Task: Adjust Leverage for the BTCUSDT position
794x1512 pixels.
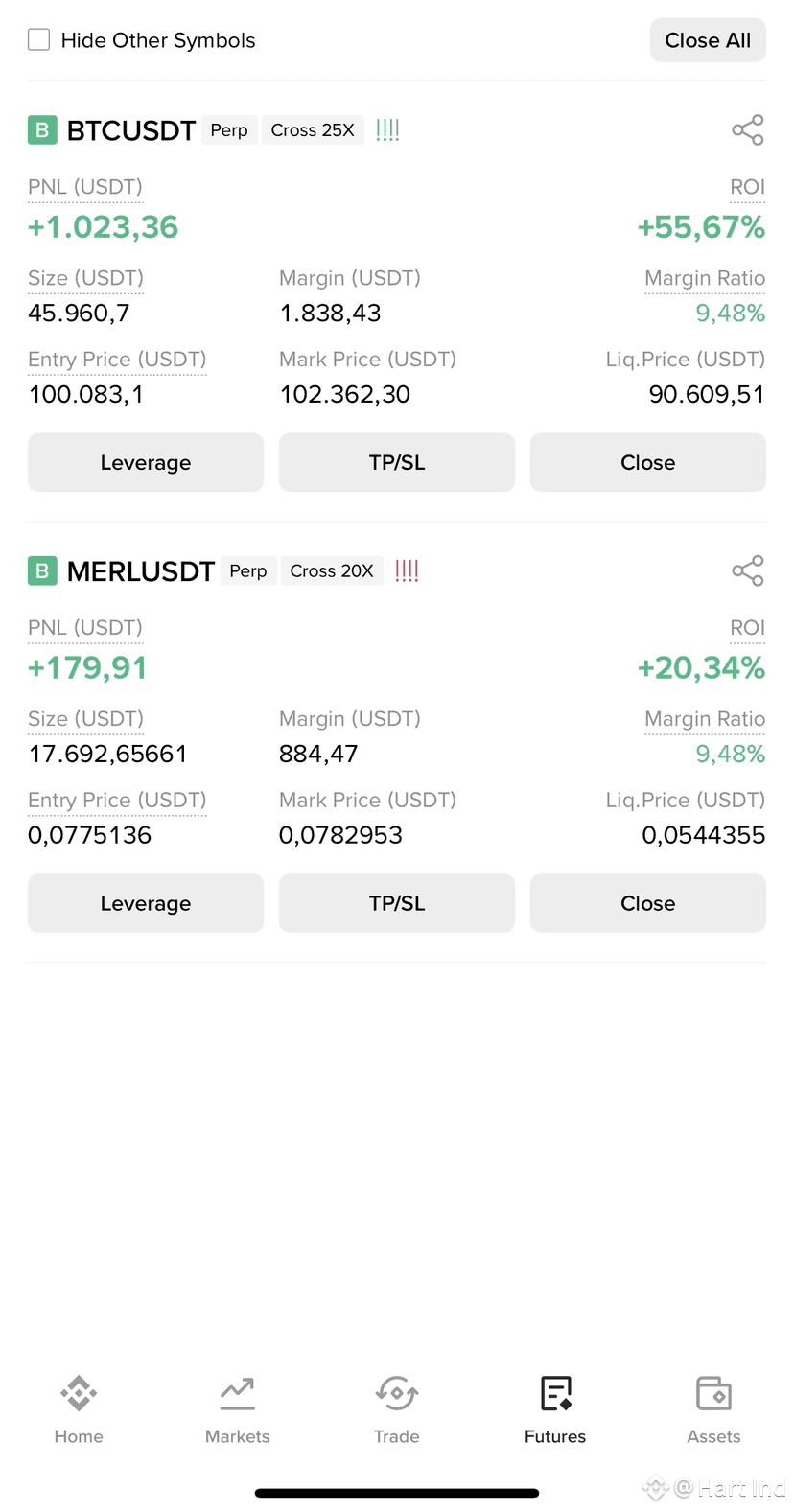Action: tap(146, 462)
